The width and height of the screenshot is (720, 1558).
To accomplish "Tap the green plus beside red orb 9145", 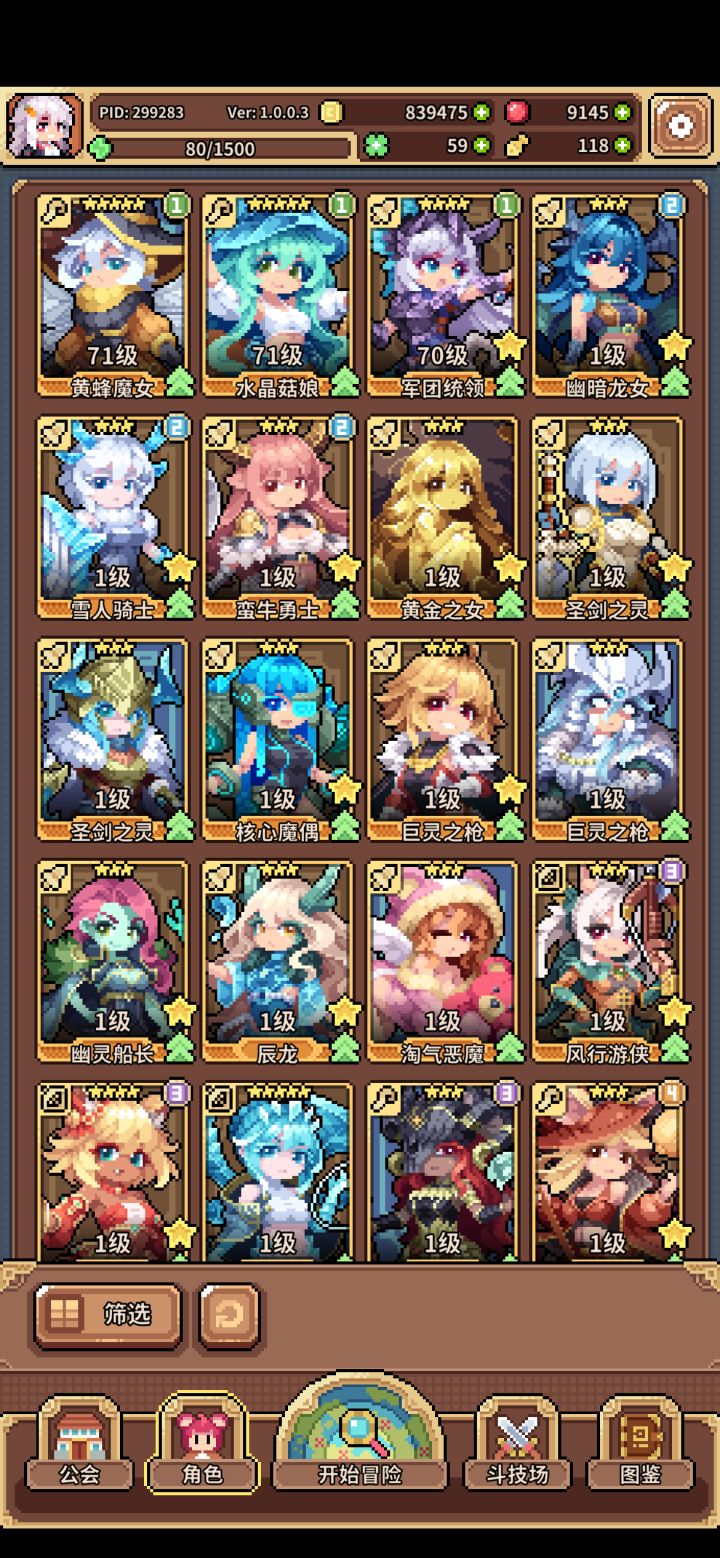I will (621, 113).
